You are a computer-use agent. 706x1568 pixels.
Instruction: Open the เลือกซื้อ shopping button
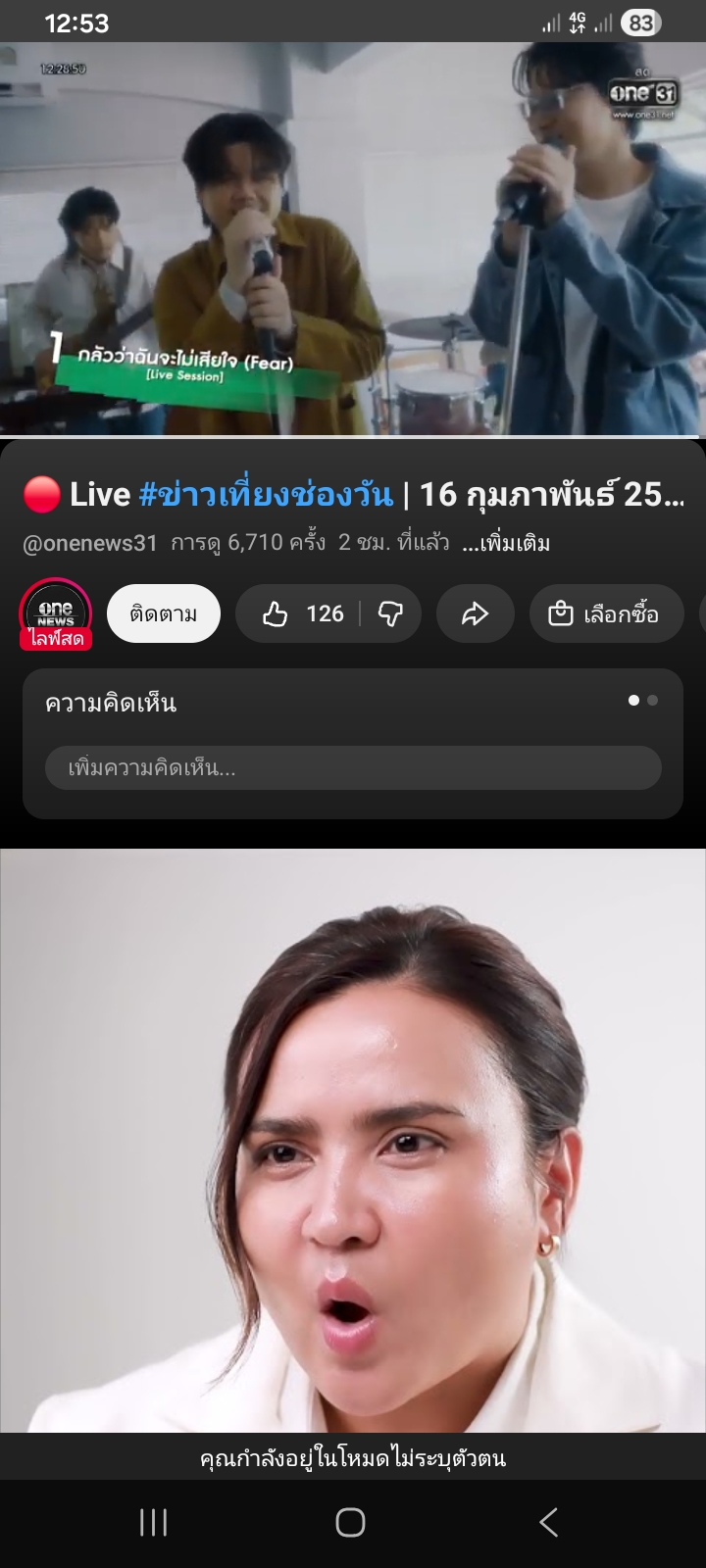(x=605, y=614)
